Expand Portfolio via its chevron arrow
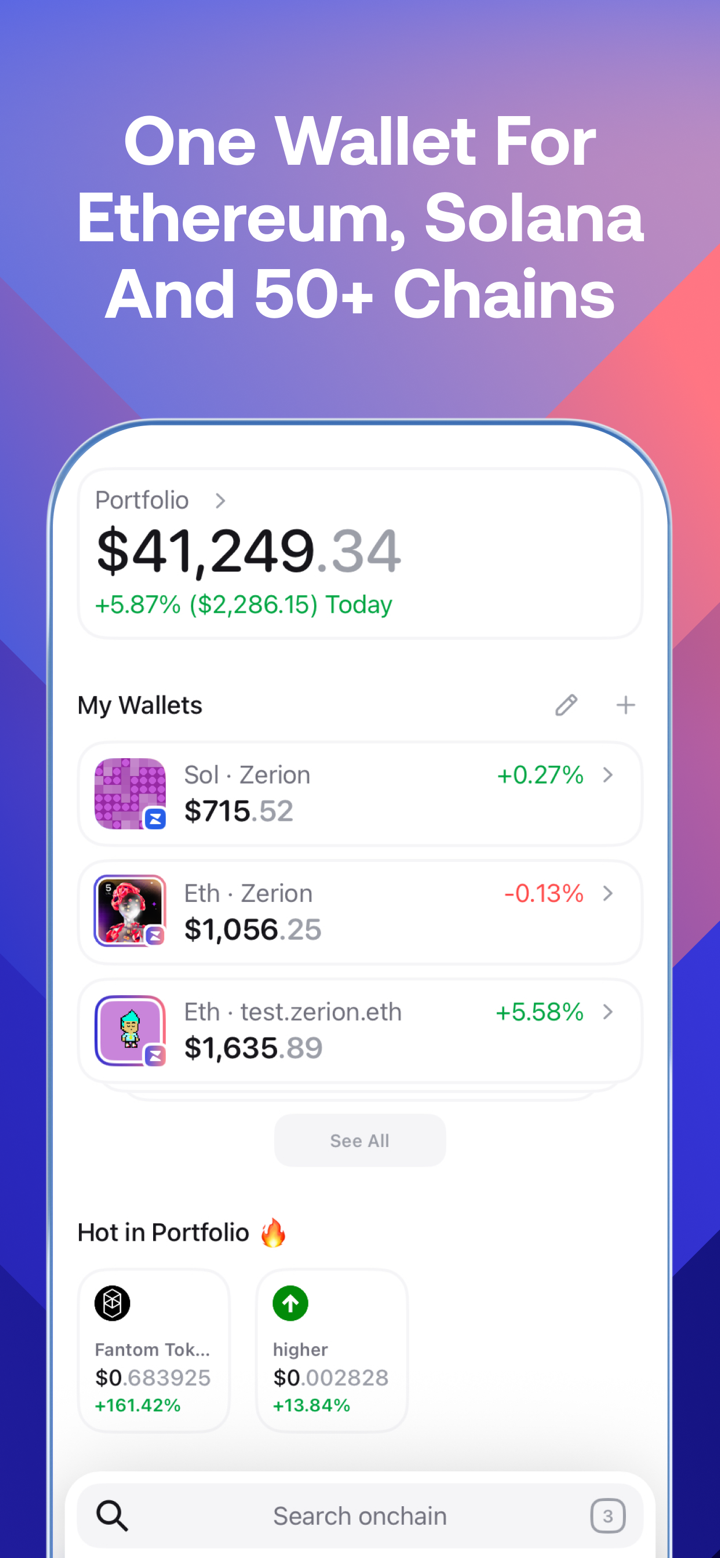This screenshot has height=1558, width=720. [x=220, y=500]
